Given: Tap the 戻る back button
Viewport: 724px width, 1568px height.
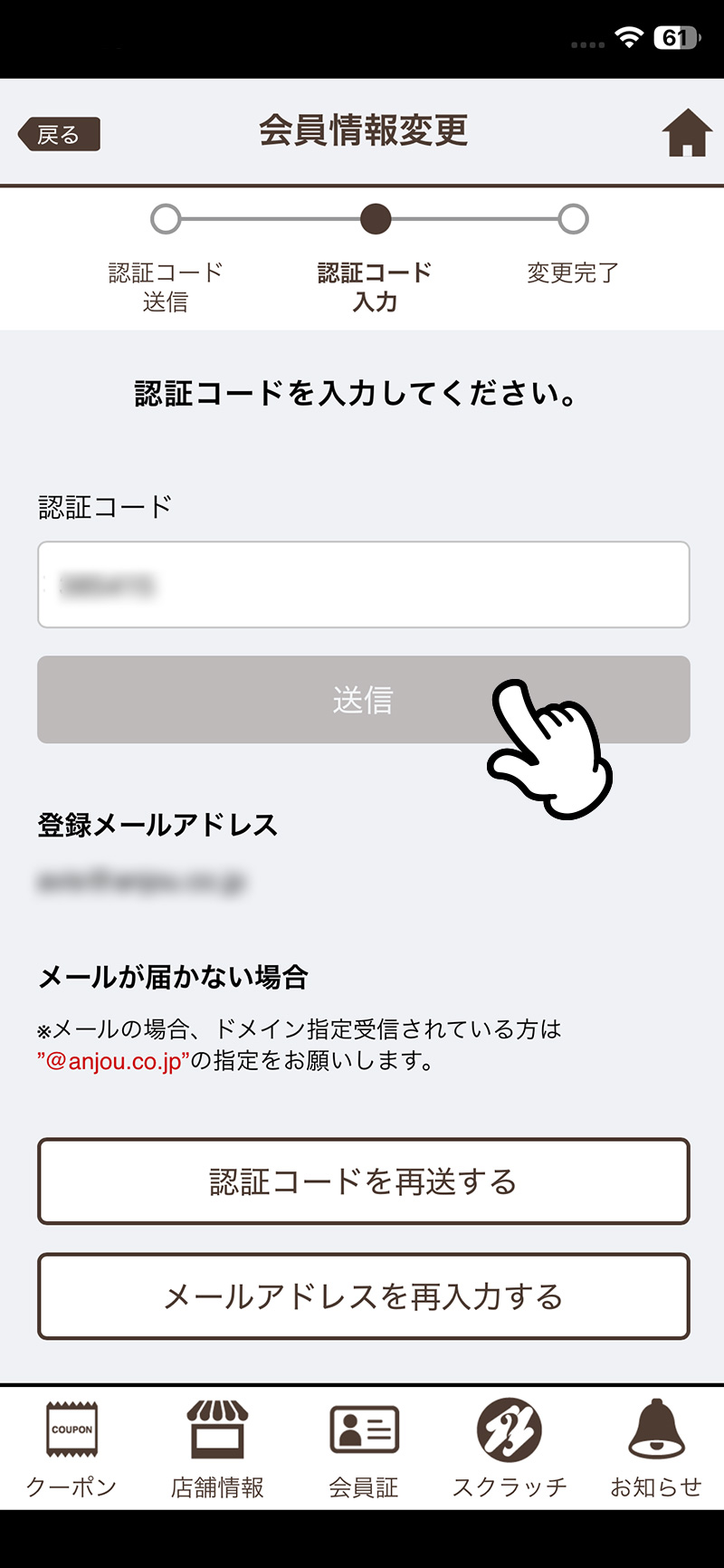Looking at the screenshot, I should [x=59, y=135].
